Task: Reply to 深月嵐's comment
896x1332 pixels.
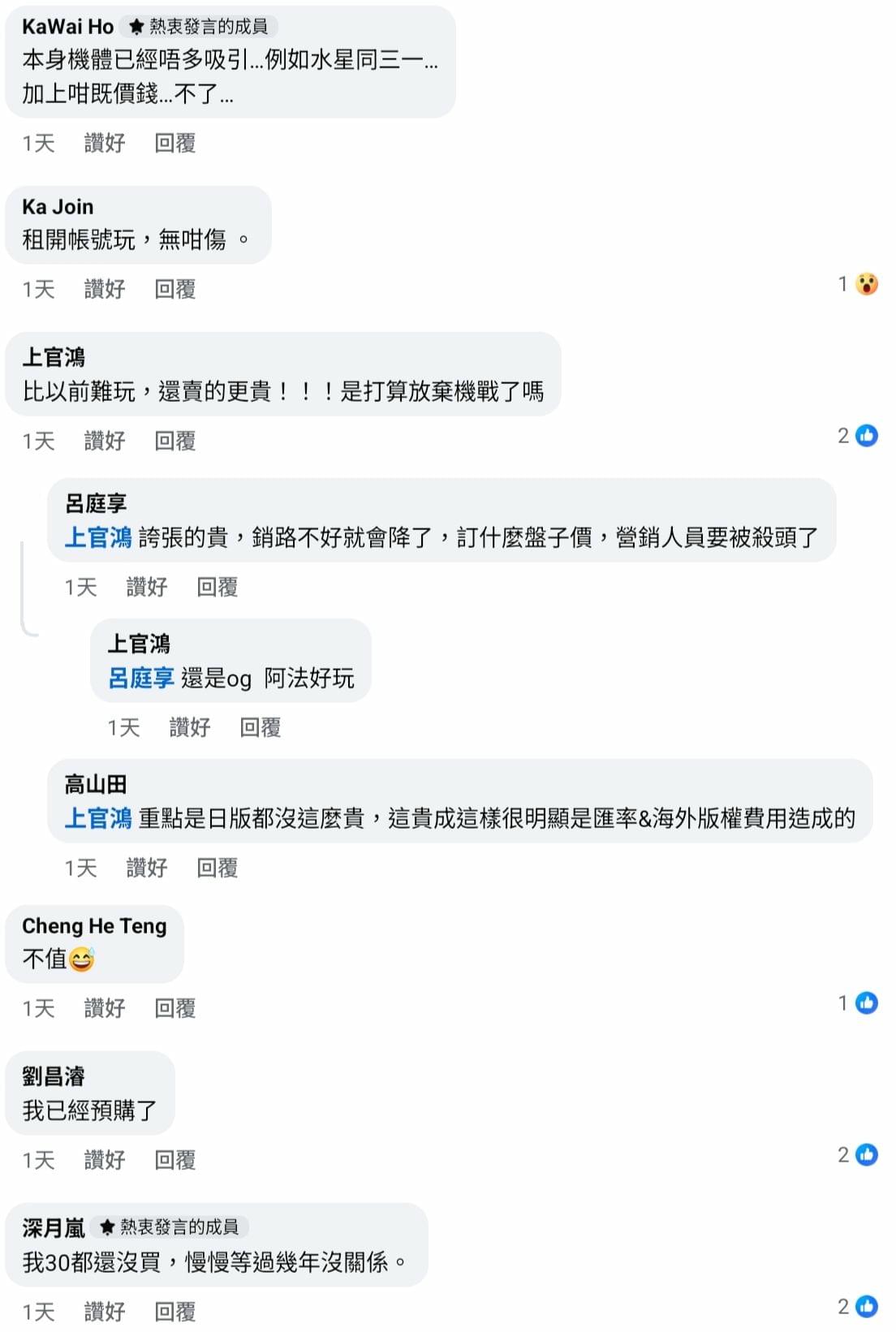Action: (x=175, y=1312)
